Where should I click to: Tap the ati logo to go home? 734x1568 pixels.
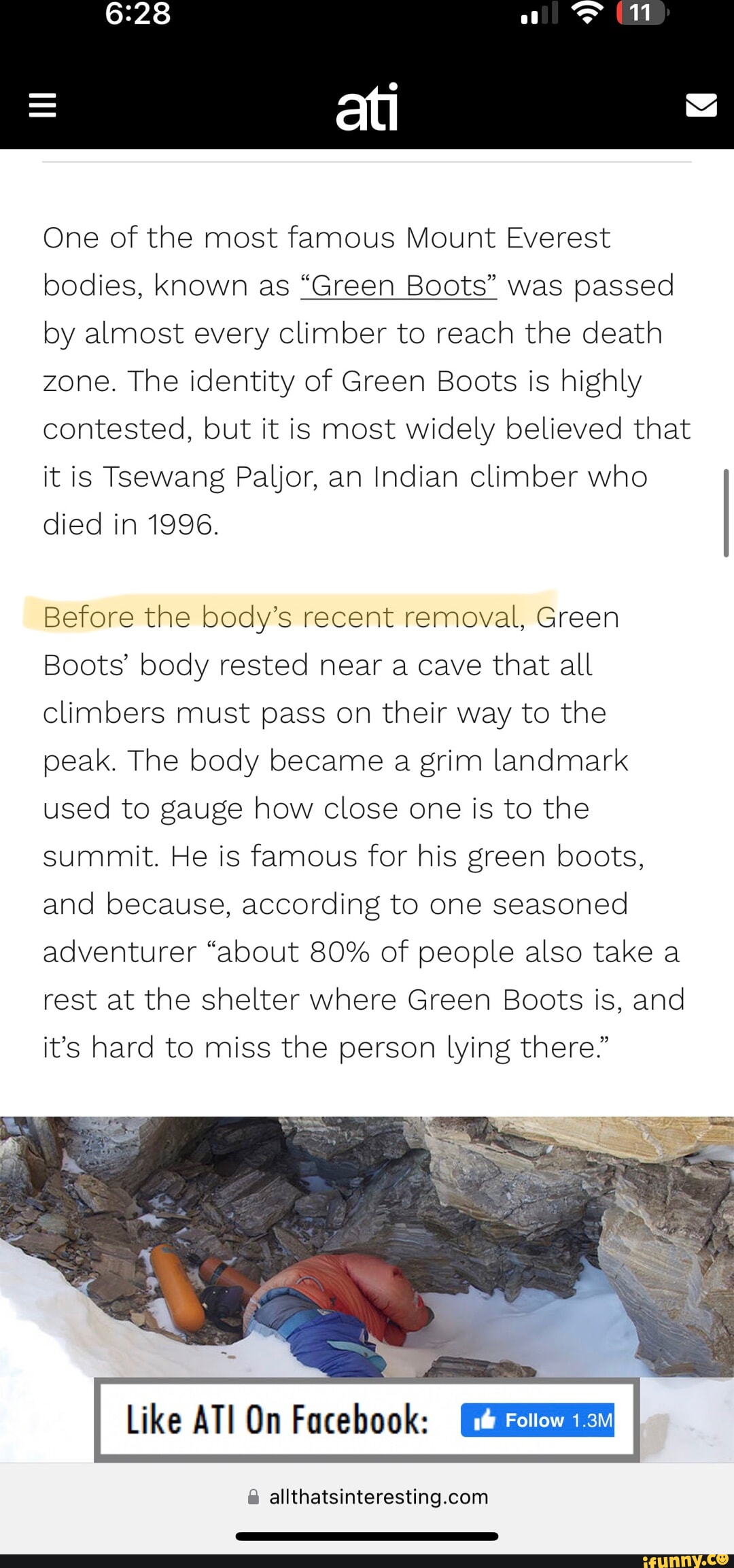(x=367, y=107)
